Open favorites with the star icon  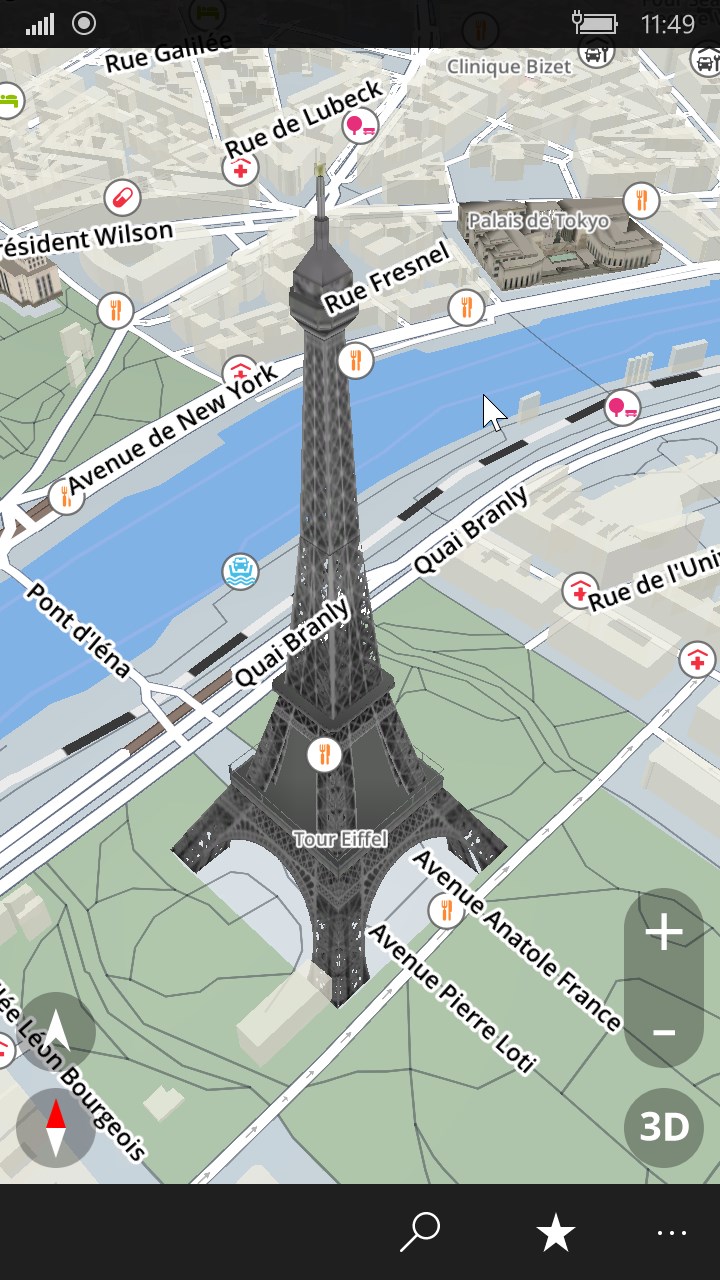556,1233
